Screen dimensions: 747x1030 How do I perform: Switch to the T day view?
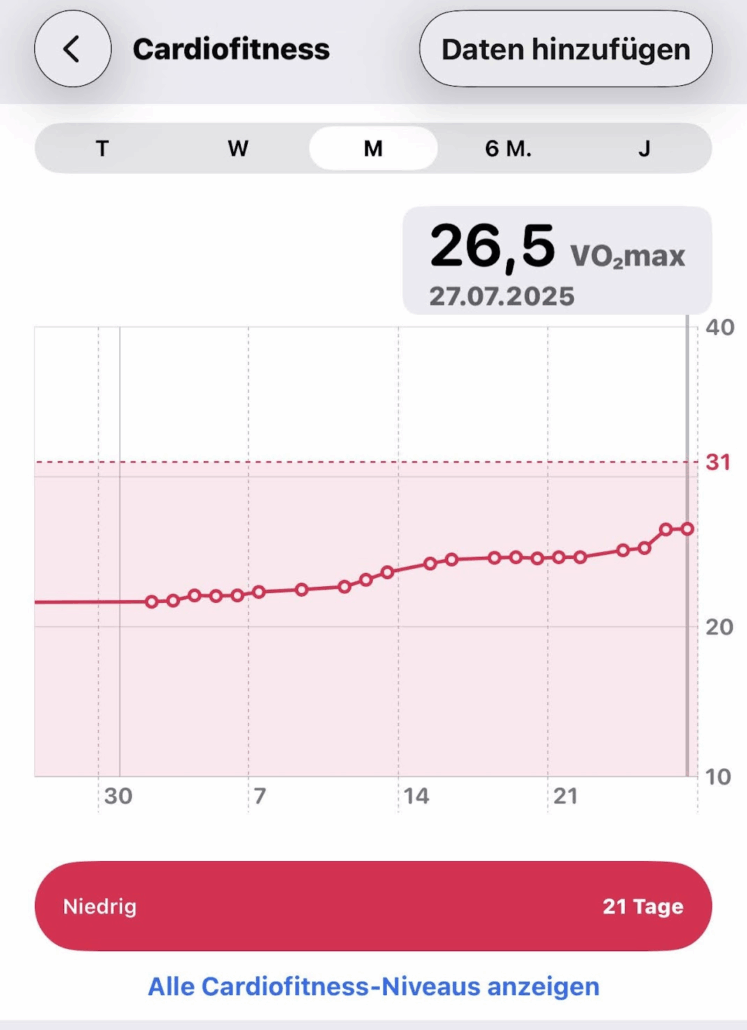point(102,149)
